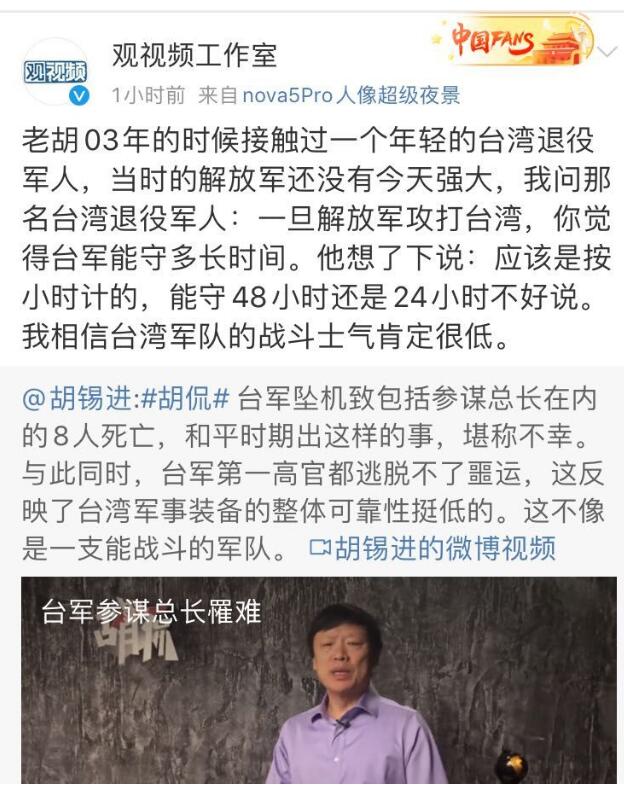Expand the post options chevron
Image resolution: width=624 pixels, height=789 pixels.
pyautogui.click(x=606, y=51)
